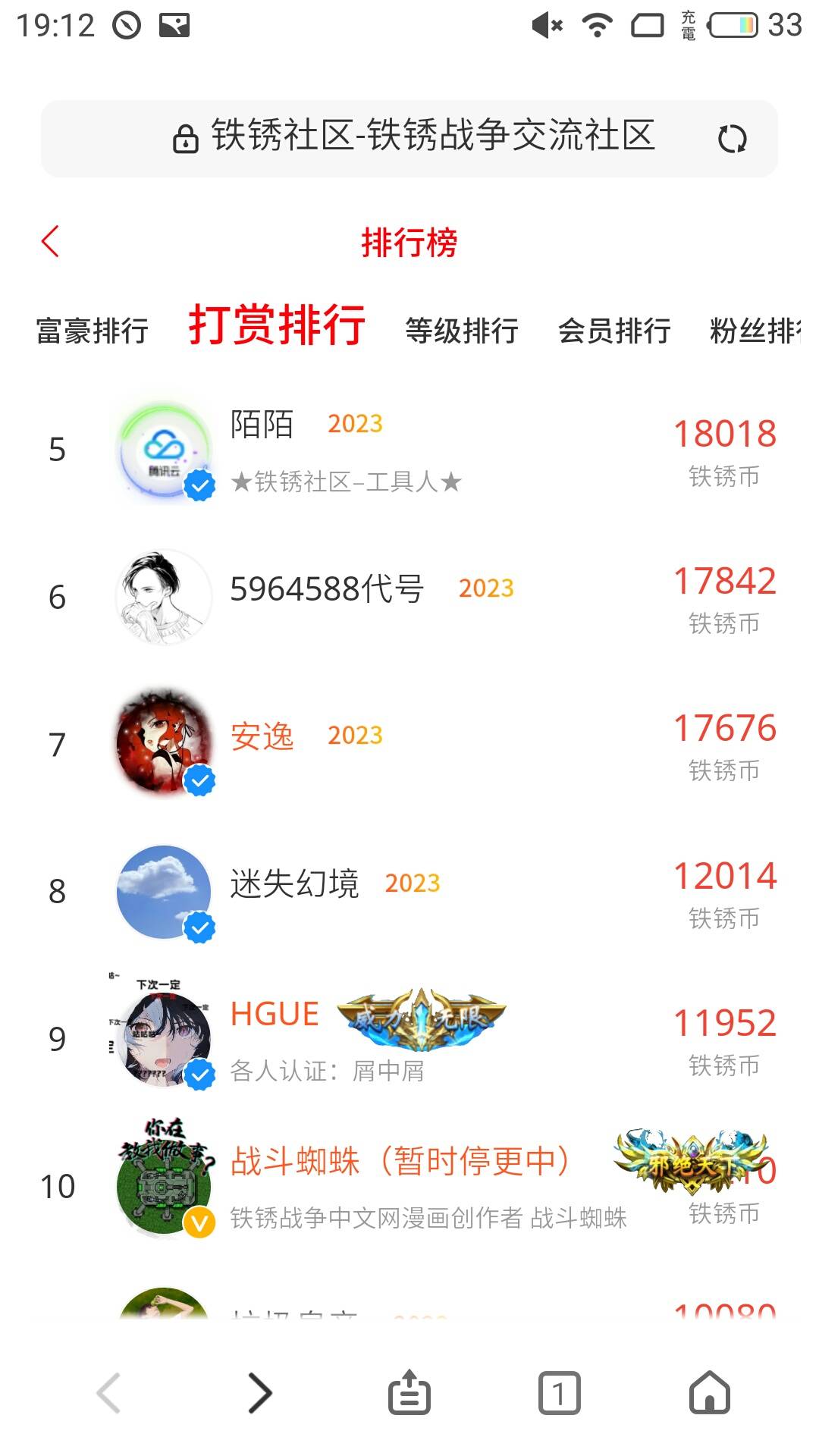Switch to the 粉丝排行 tab
819x1456 pixels.
(755, 331)
